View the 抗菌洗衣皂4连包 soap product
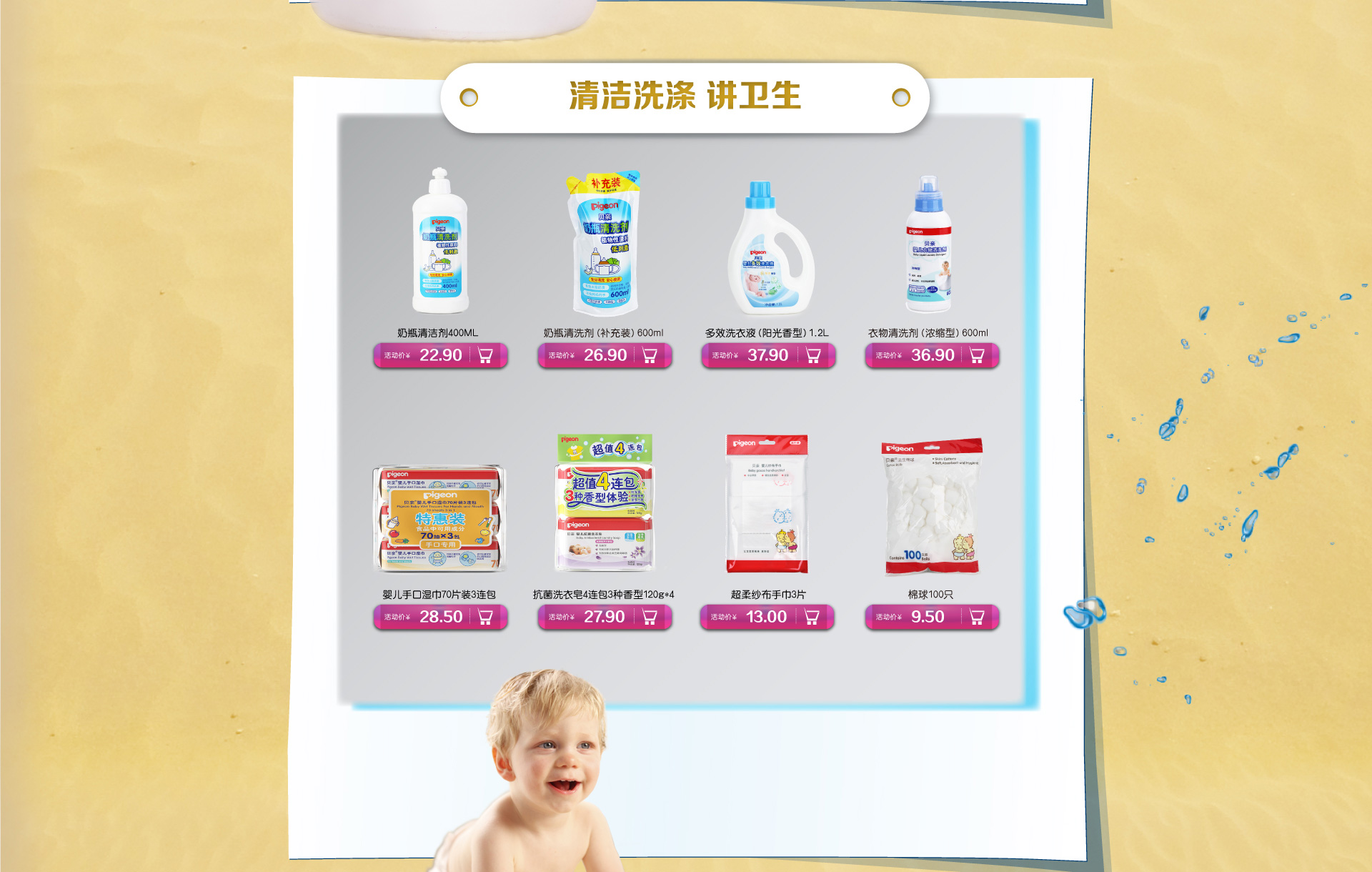 click(604, 502)
